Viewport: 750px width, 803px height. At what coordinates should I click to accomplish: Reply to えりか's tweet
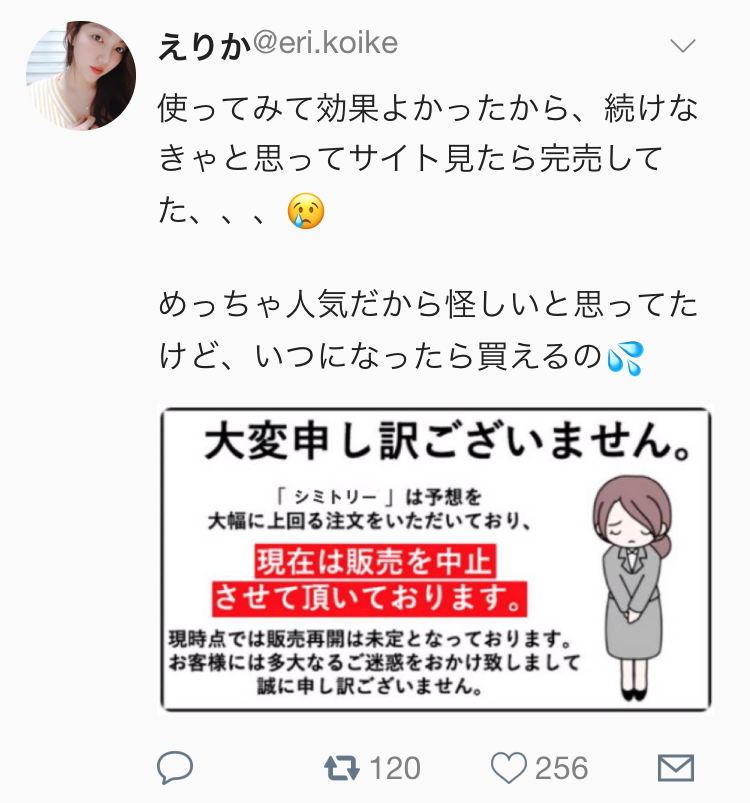point(176,768)
